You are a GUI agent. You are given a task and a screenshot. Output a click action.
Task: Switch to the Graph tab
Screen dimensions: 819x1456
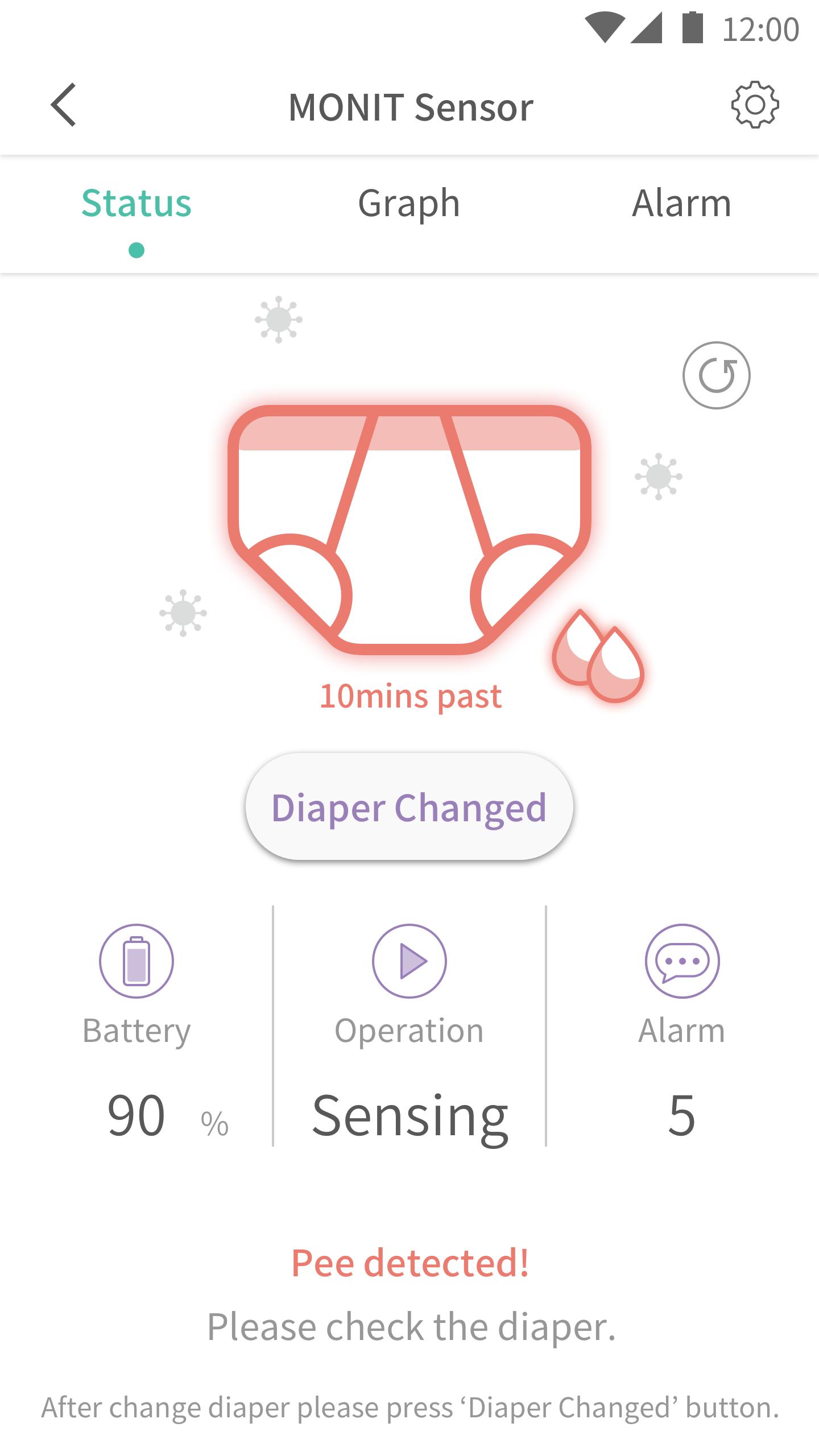click(409, 204)
